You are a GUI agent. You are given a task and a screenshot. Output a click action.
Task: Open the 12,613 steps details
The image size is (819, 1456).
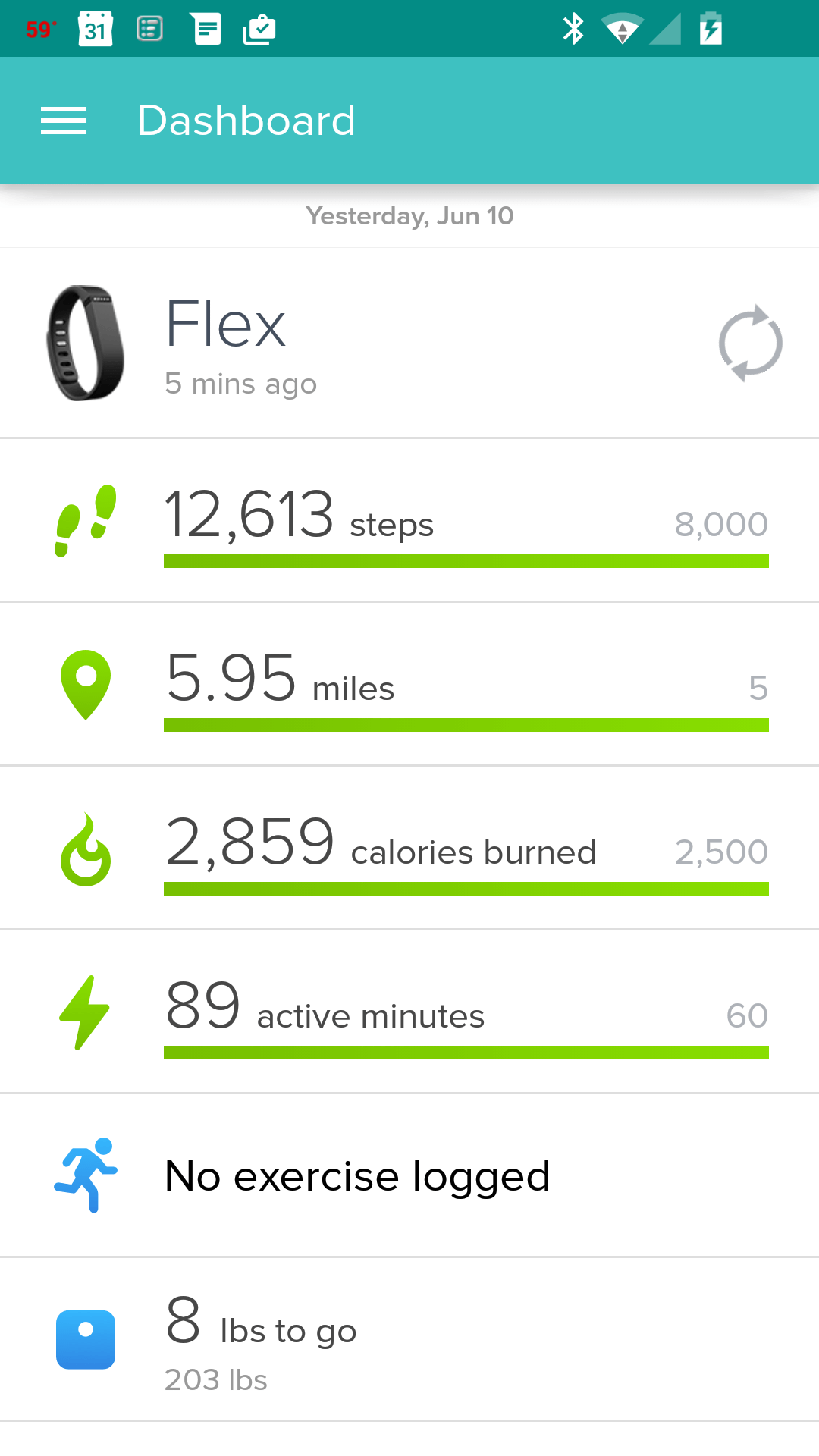pos(409,521)
